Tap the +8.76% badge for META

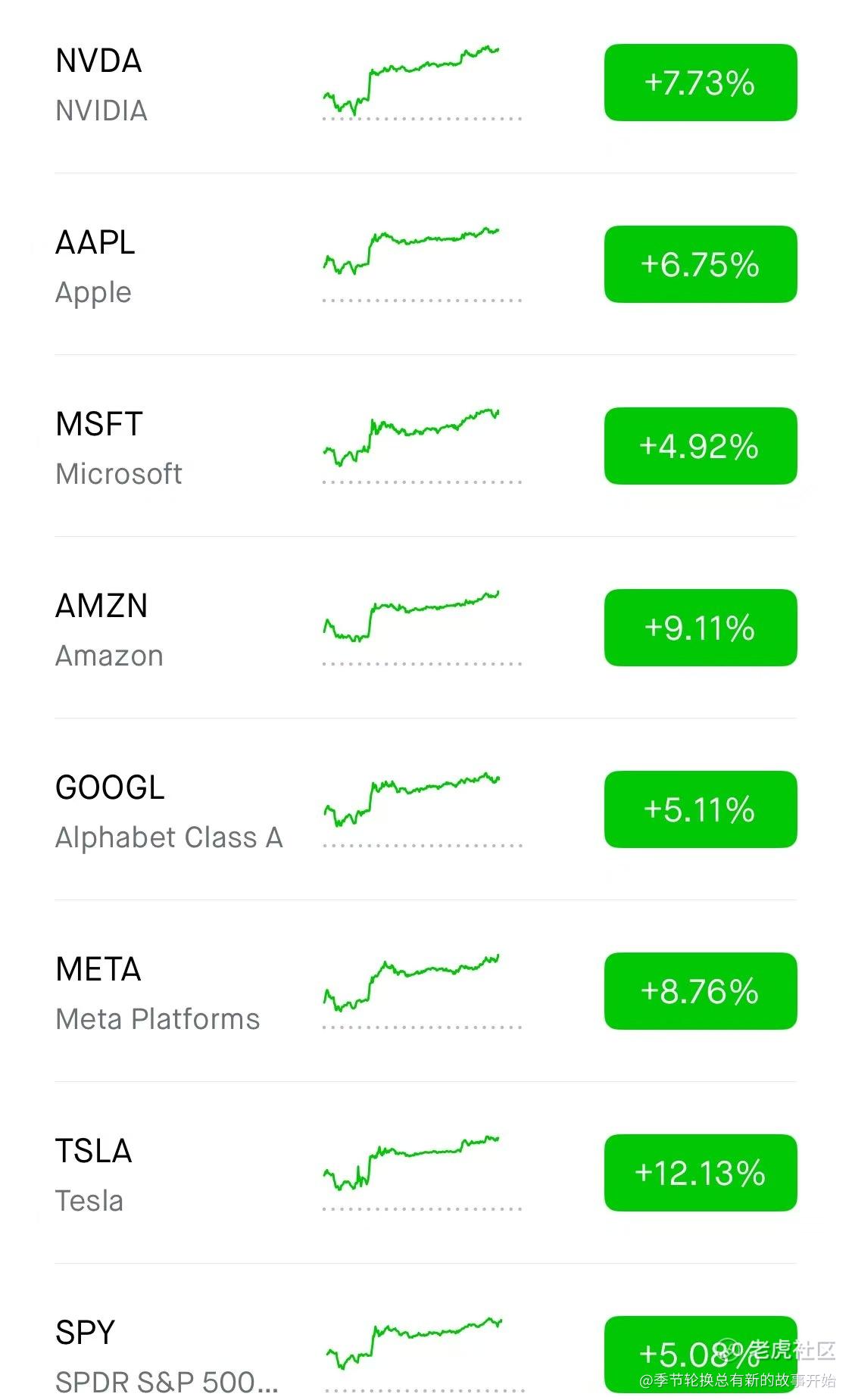coord(701,991)
